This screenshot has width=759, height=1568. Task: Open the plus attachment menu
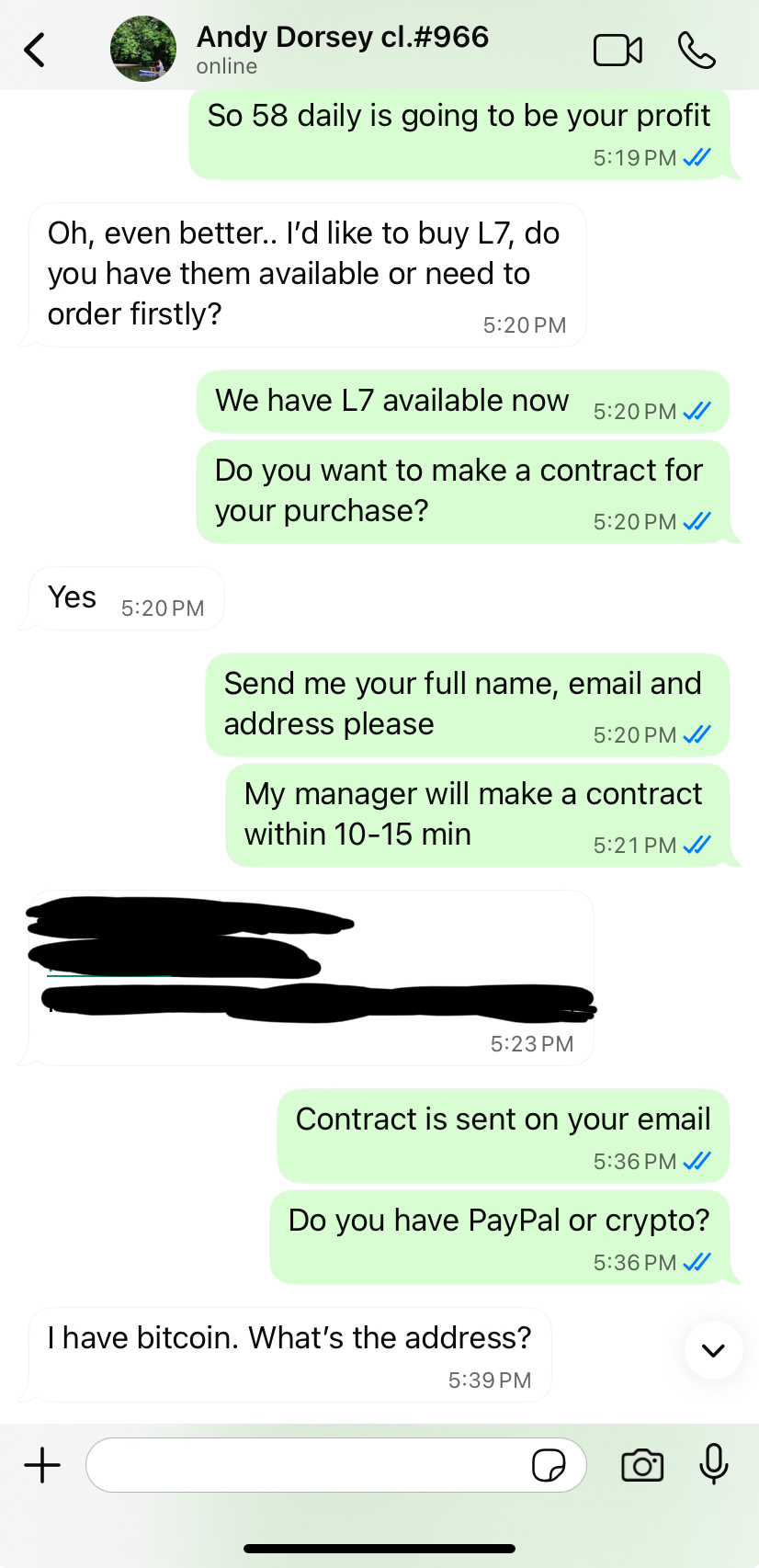click(x=42, y=1465)
